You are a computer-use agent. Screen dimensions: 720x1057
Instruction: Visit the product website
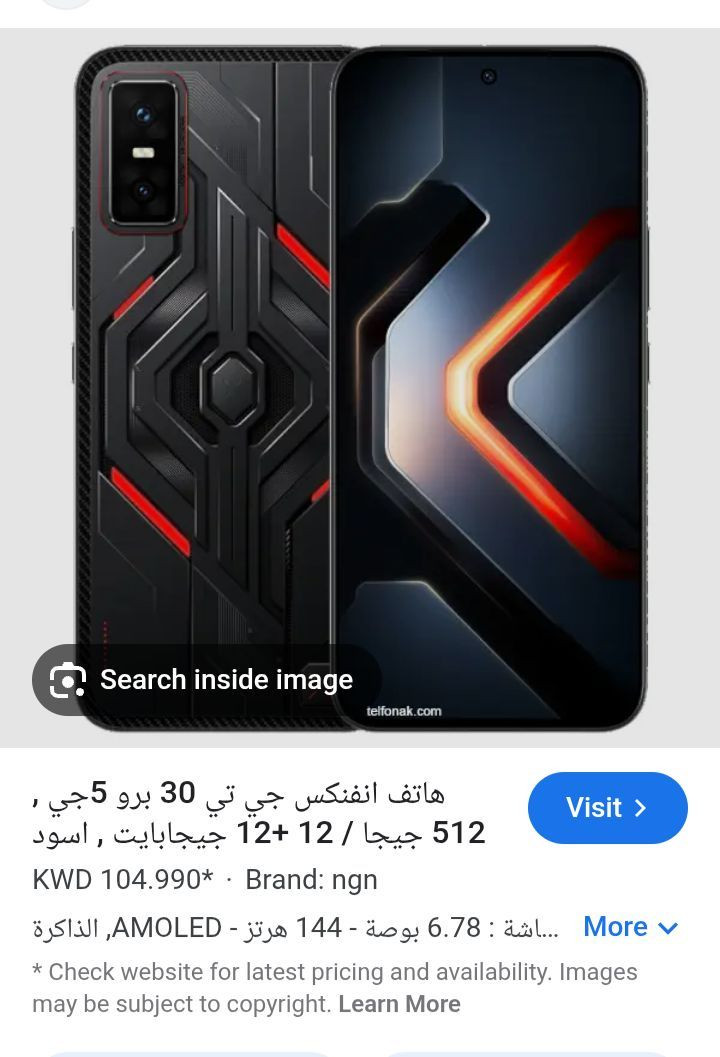pos(607,808)
